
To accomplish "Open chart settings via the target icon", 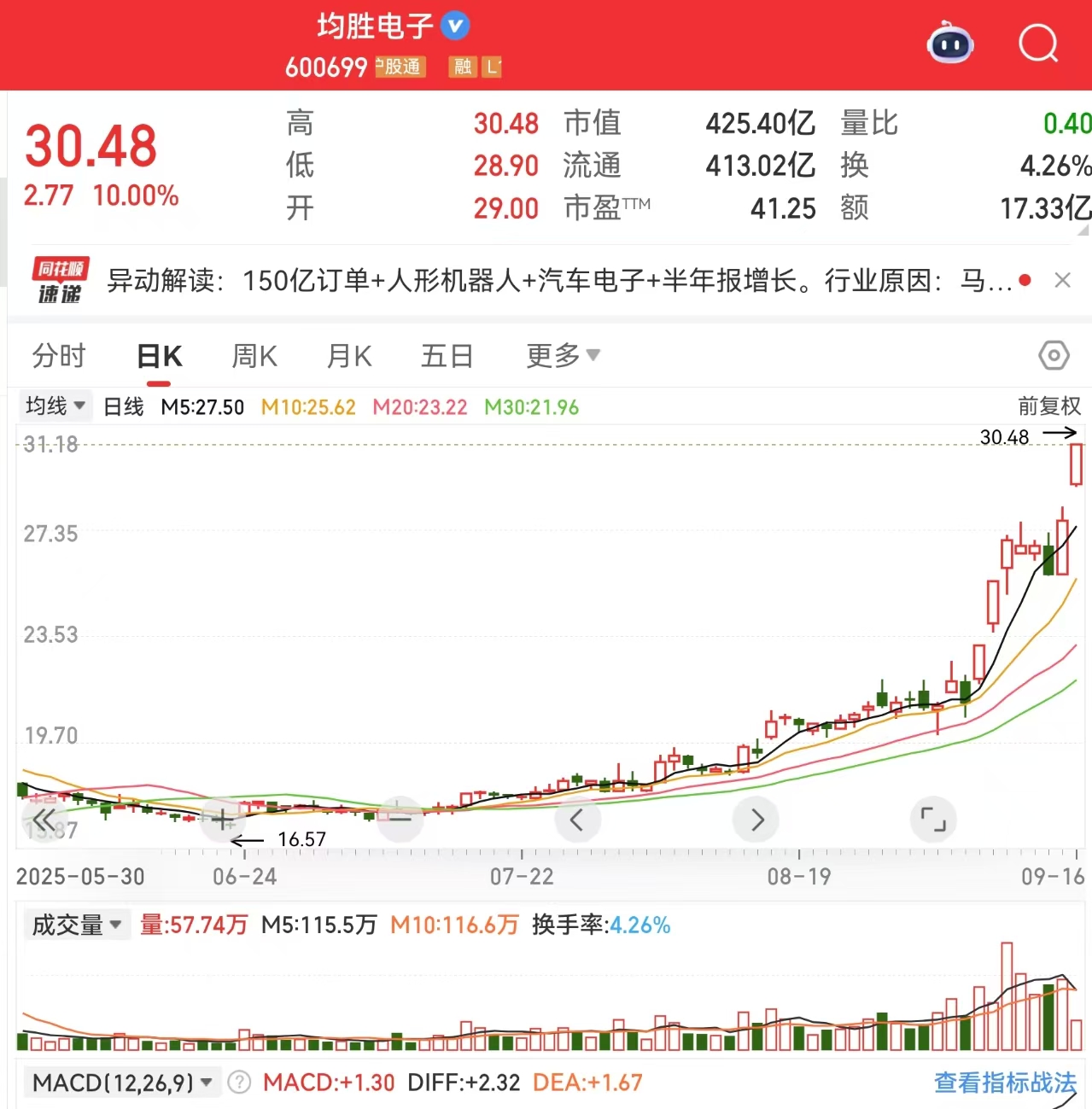I will click(x=1053, y=355).
